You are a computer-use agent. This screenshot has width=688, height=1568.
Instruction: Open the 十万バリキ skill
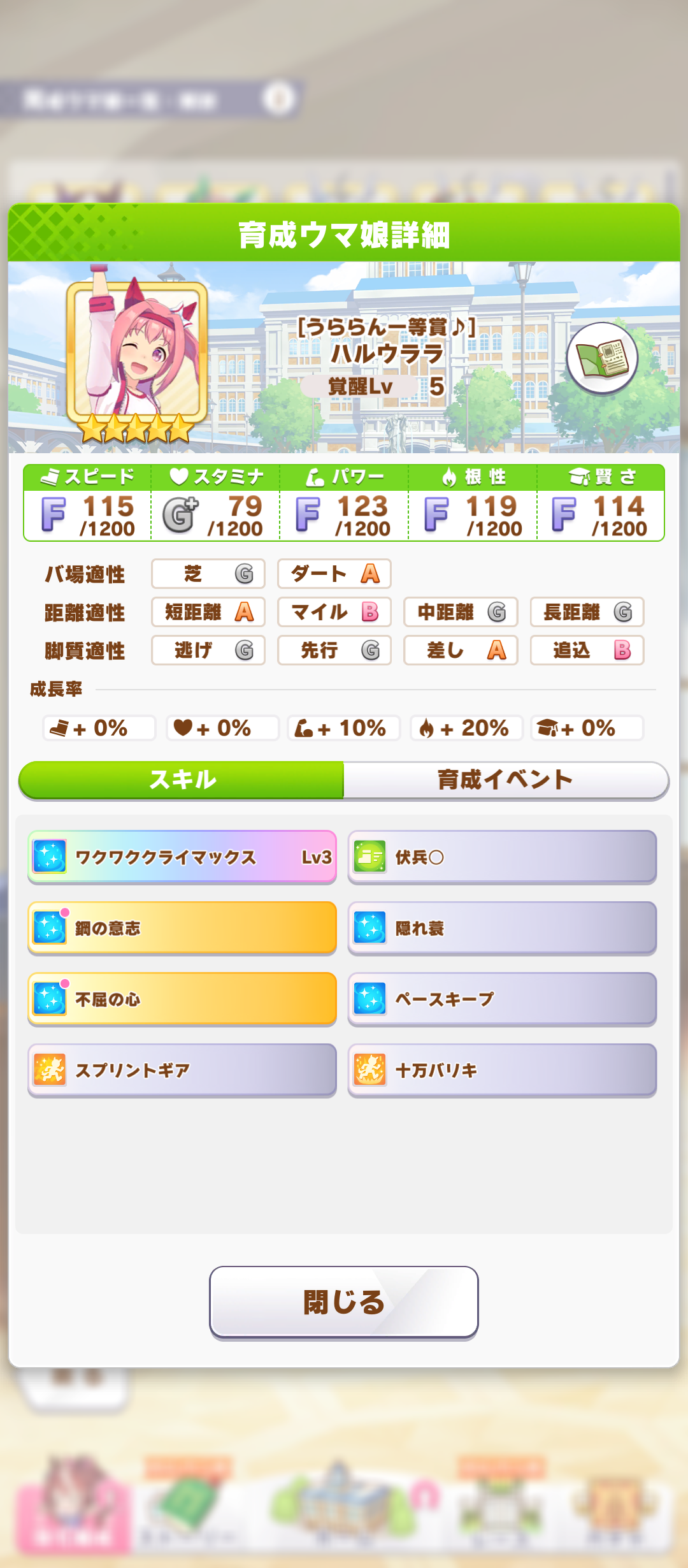502,1070
